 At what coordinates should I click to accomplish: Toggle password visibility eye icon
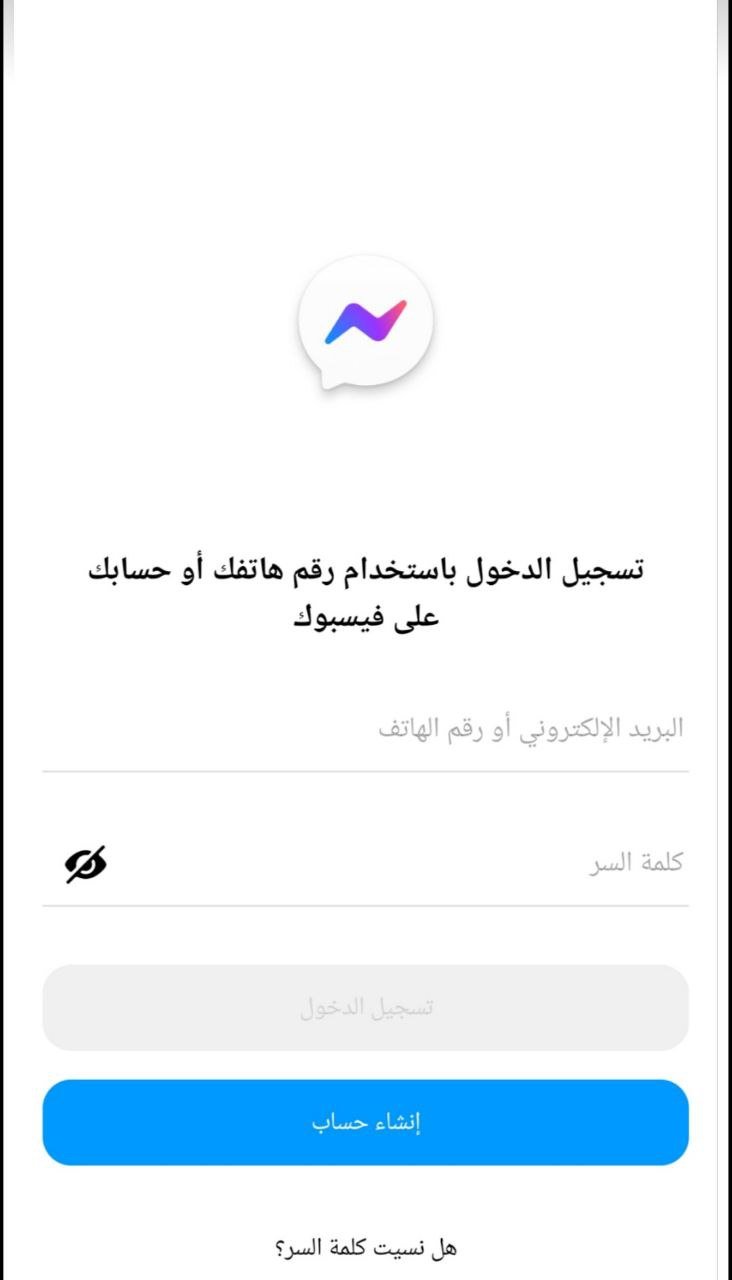tap(86, 864)
